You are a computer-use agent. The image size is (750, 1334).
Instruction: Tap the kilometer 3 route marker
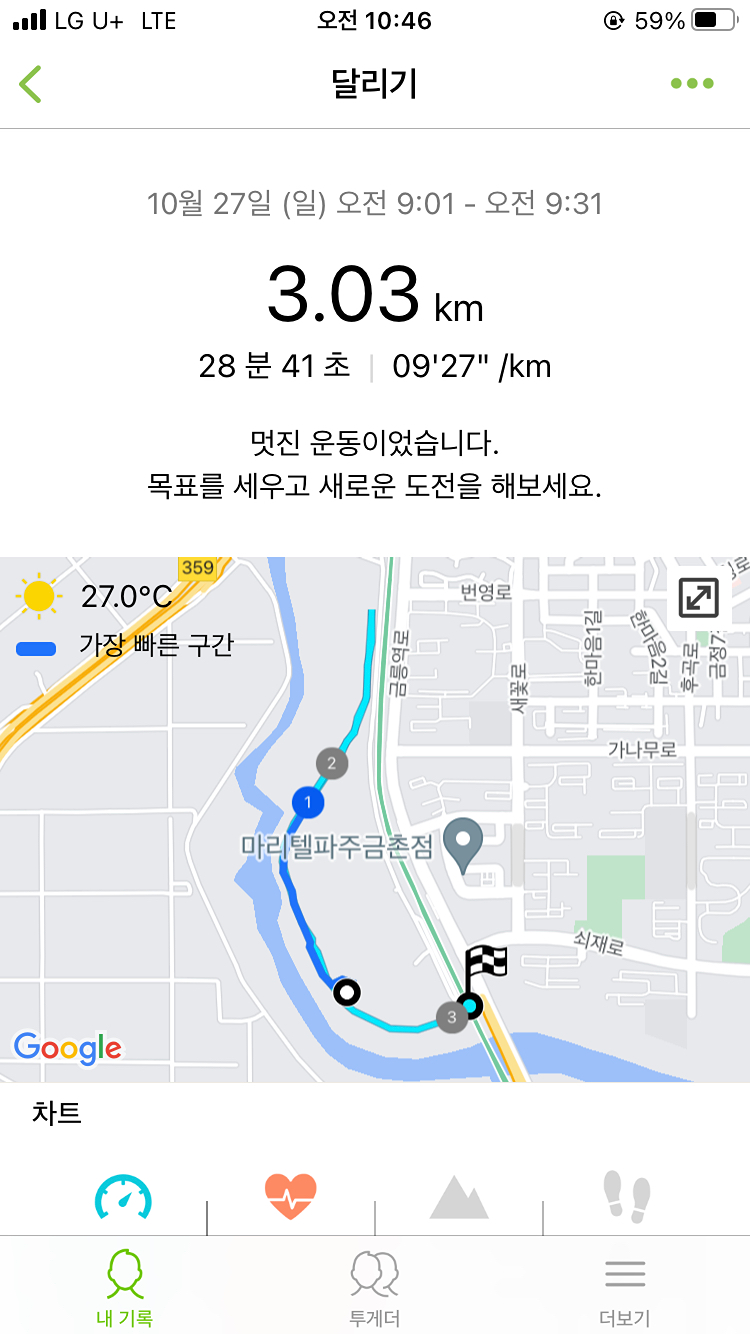click(x=450, y=1017)
